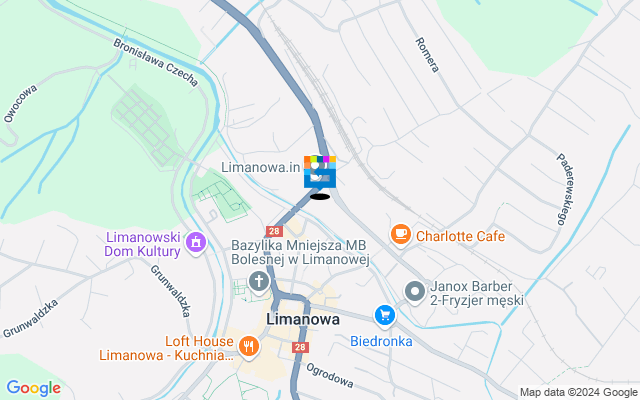
Task: Open the Charlotte Cafe marker
Action: point(401,233)
